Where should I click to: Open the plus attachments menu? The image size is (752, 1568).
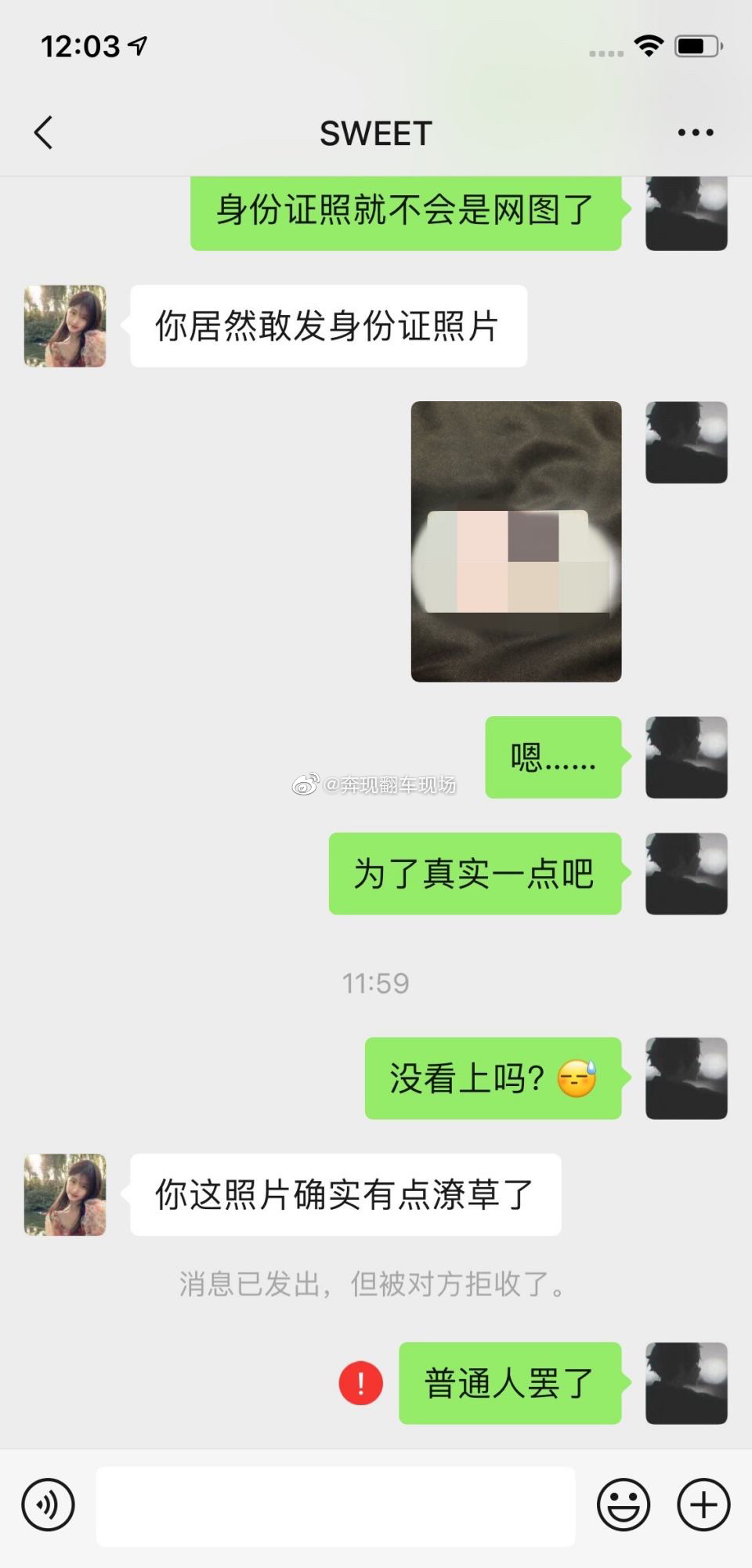pos(703,1505)
